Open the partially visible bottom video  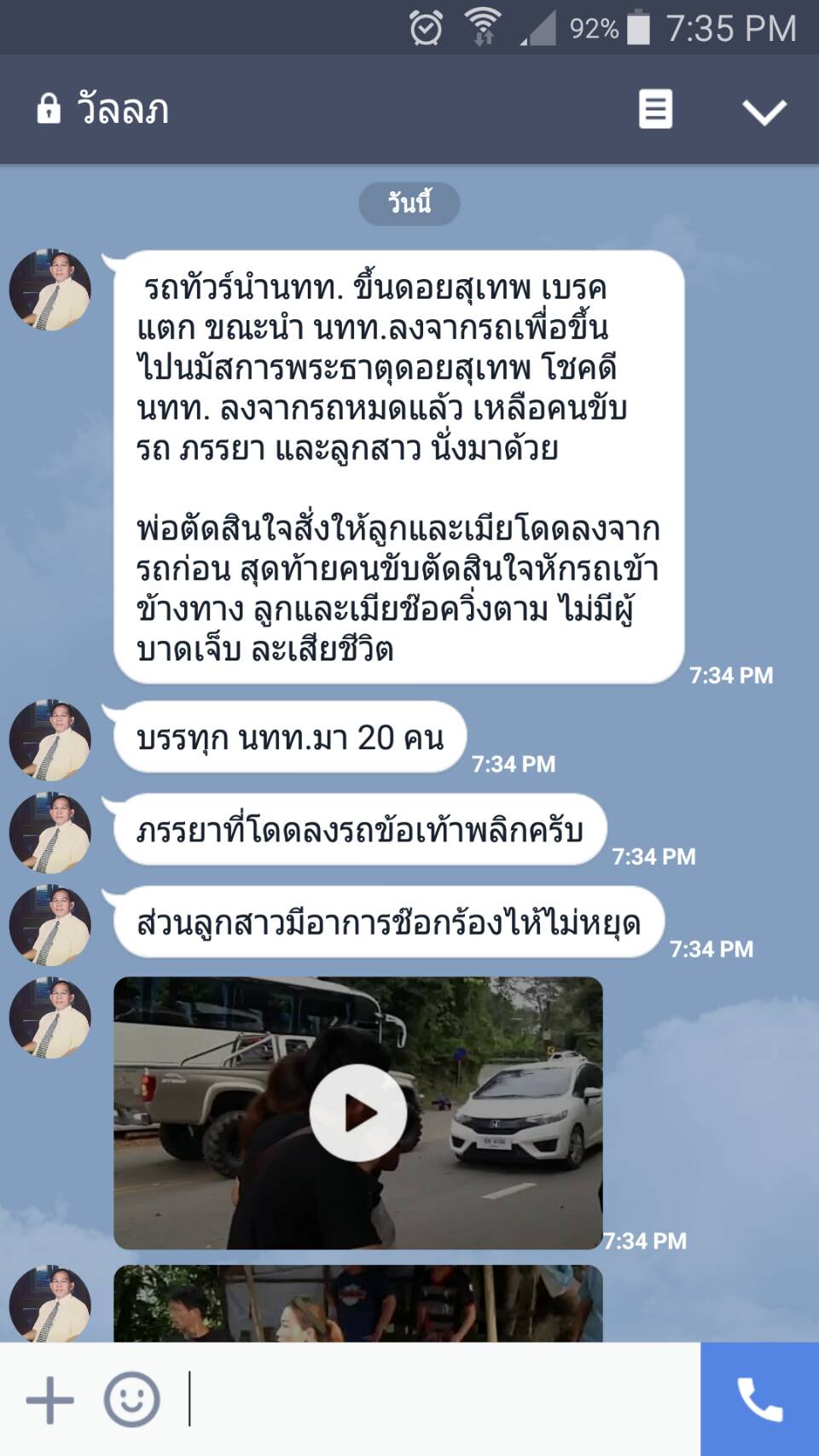[357, 1303]
